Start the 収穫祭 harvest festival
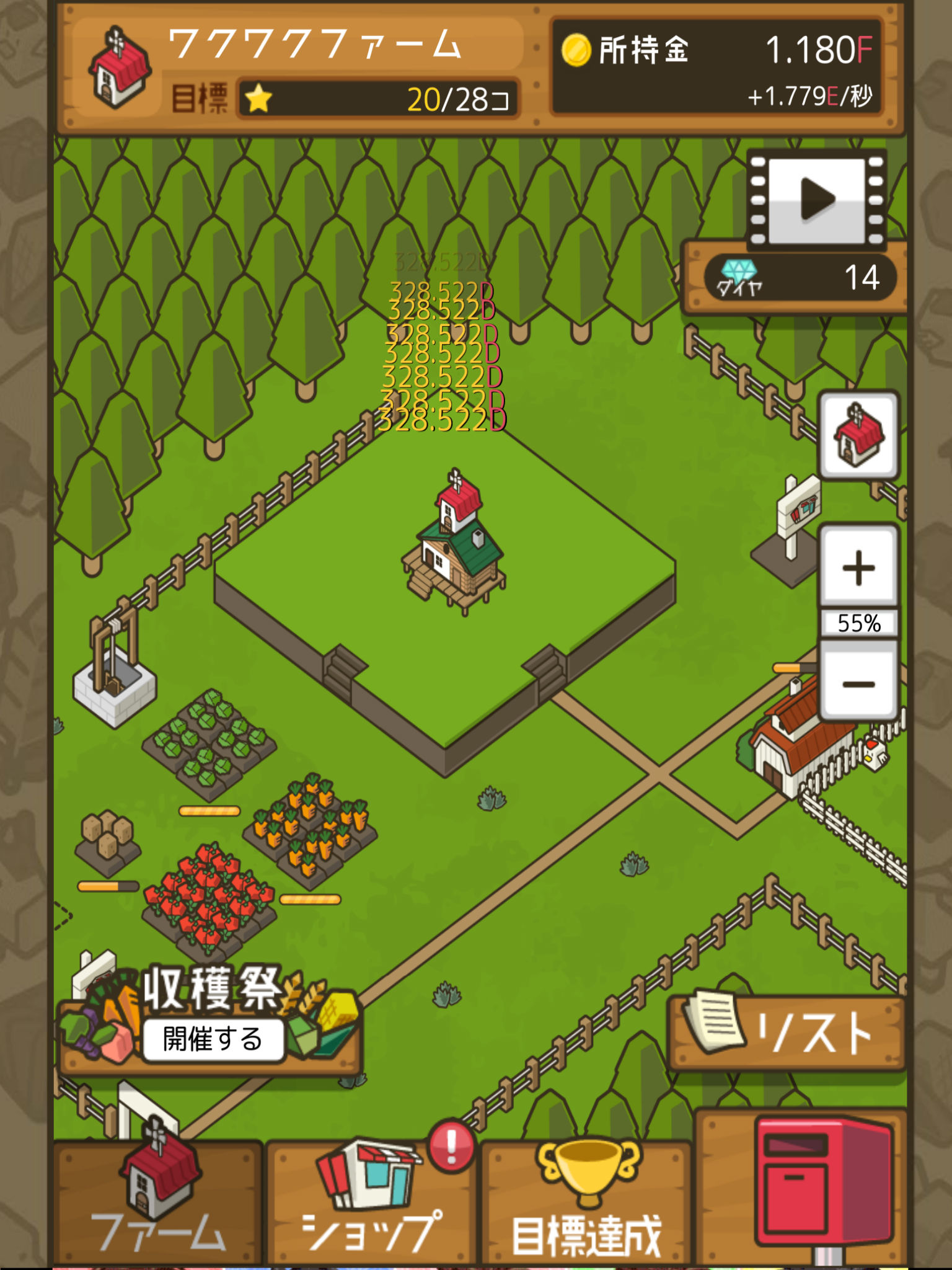Viewport: 952px width, 1270px height. click(x=213, y=1039)
